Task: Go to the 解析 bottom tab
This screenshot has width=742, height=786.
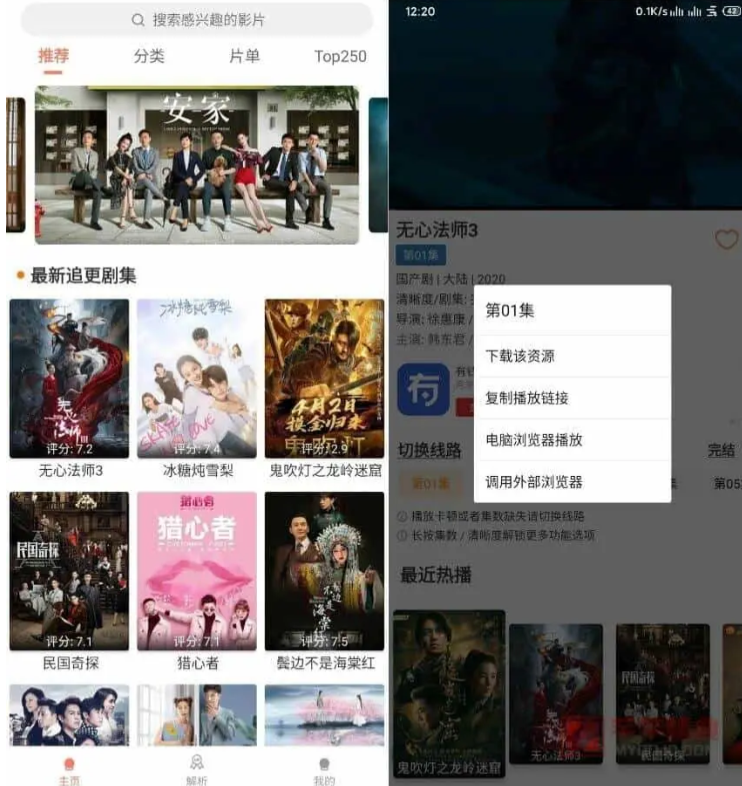Action: tap(197, 769)
